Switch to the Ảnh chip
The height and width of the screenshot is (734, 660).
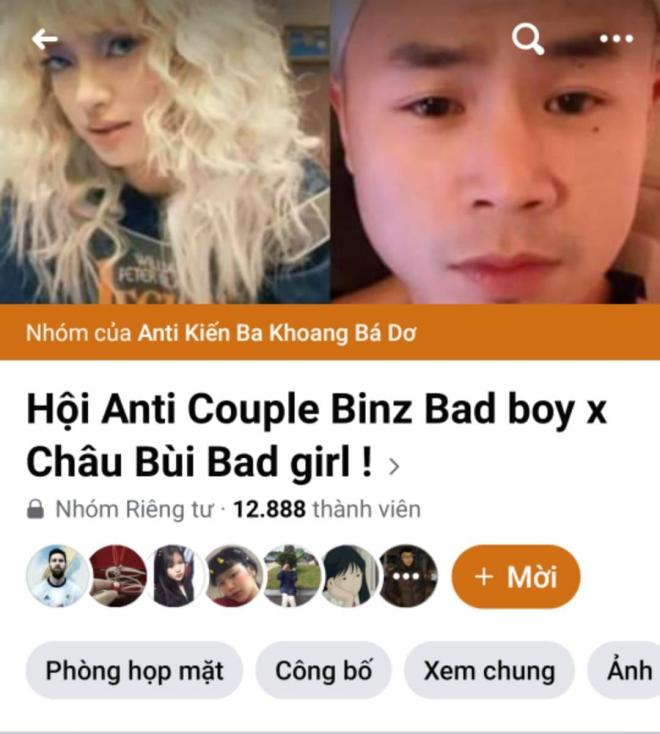click(632, 670)
